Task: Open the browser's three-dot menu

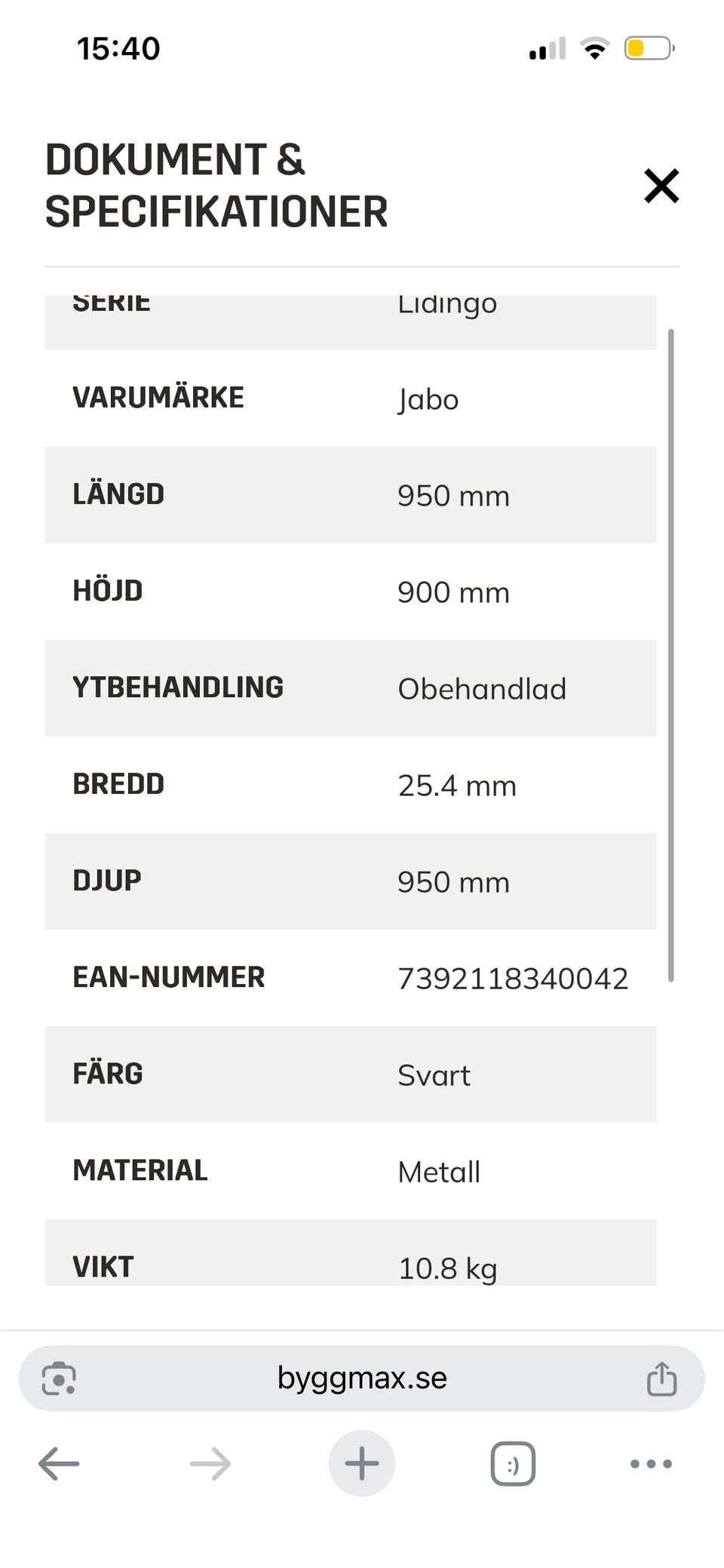Action: tap(651, 1464)
